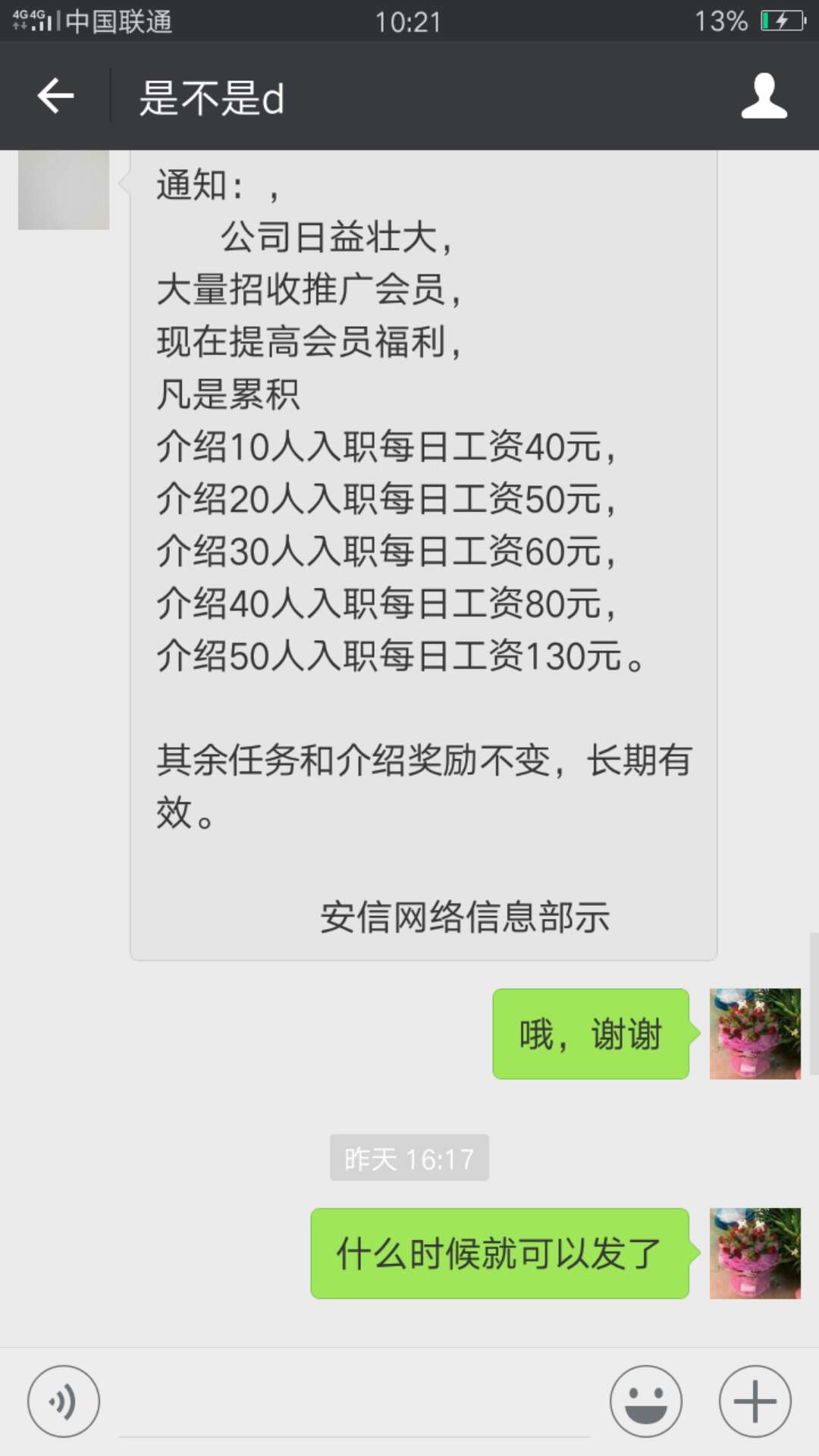Open the sender's gray avatar
The width and height of the screenshot is (819, 1456).
[64, 190]
